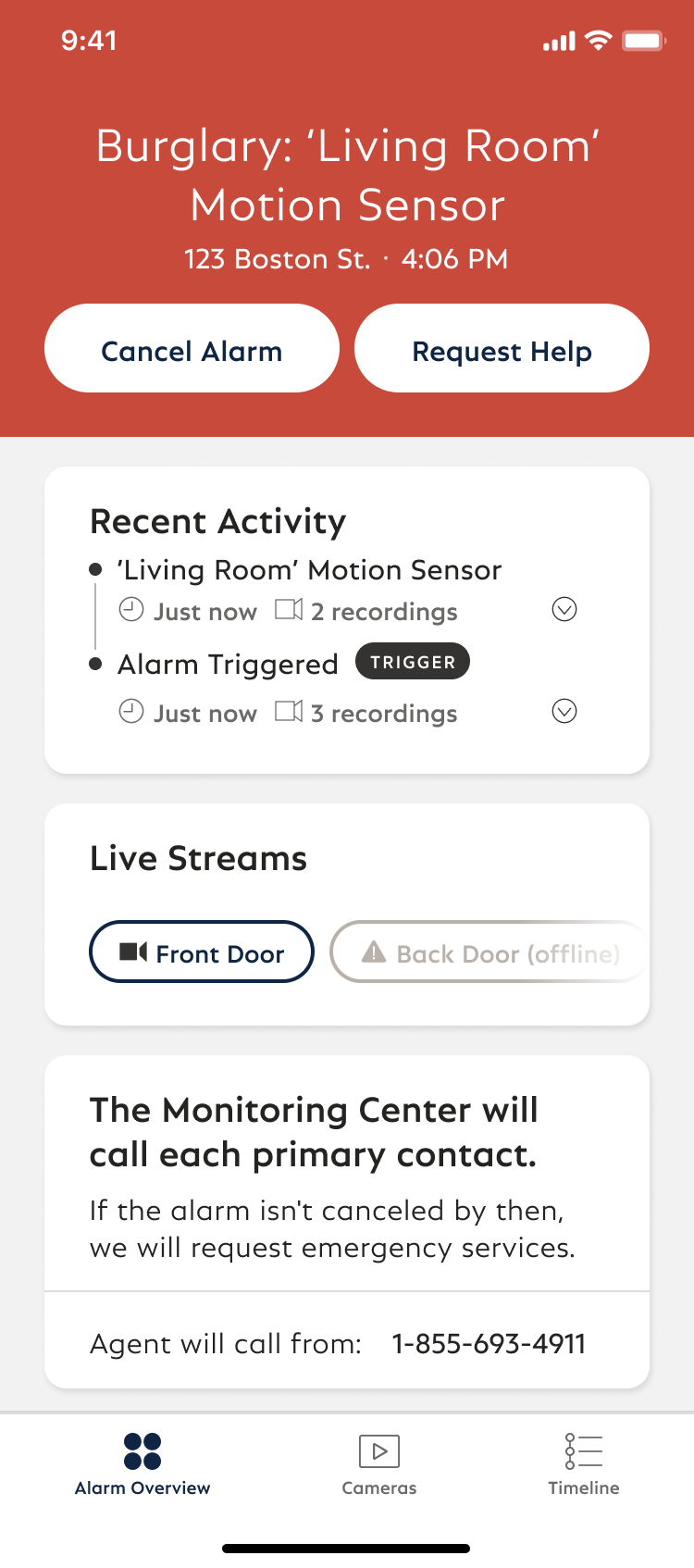Expand the Alarm Triggered activity details
This screenshot has height=1568, width=694.
[x=564, y=711]
